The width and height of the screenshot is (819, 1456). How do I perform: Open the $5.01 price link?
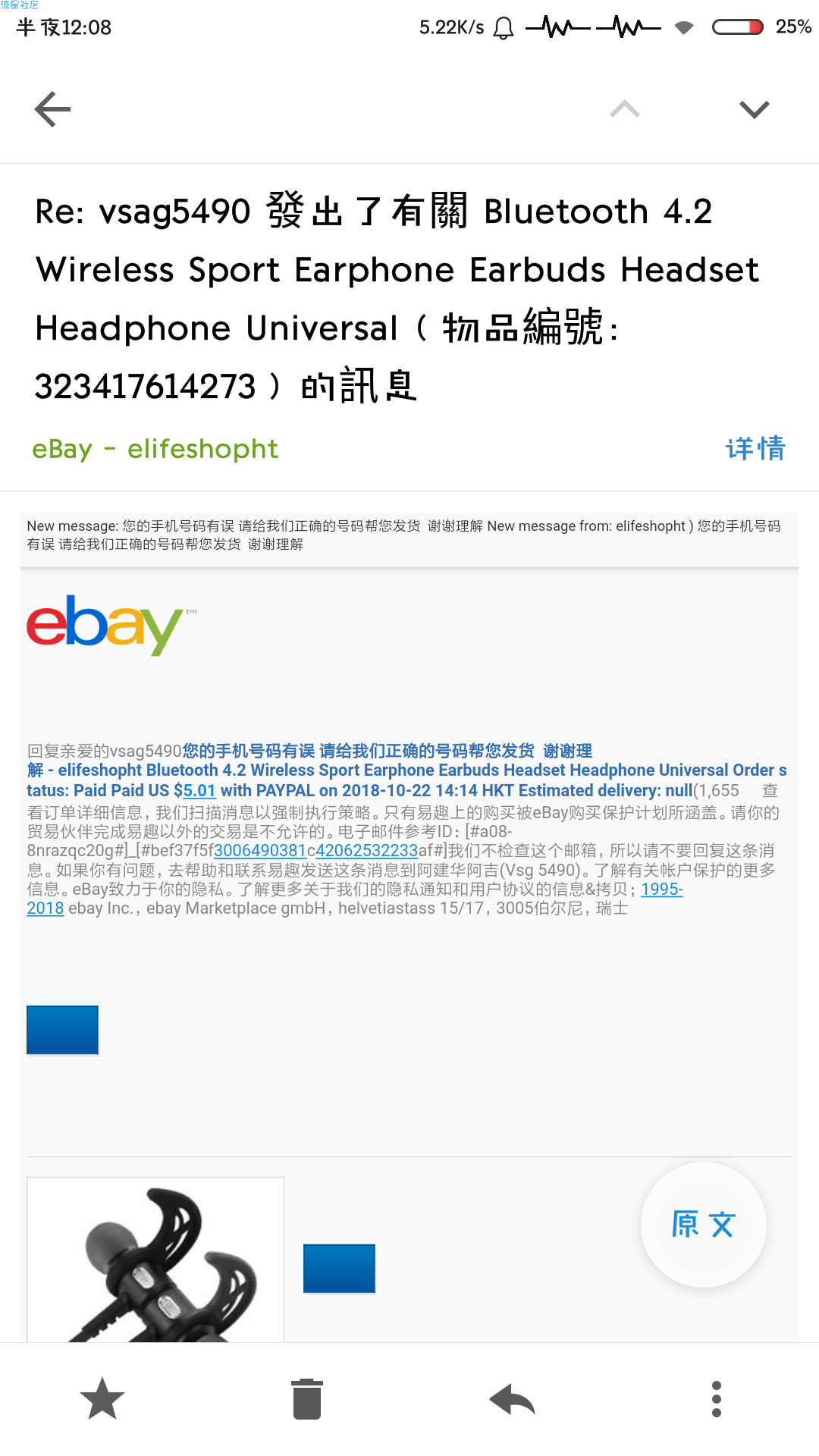point(199,790)
